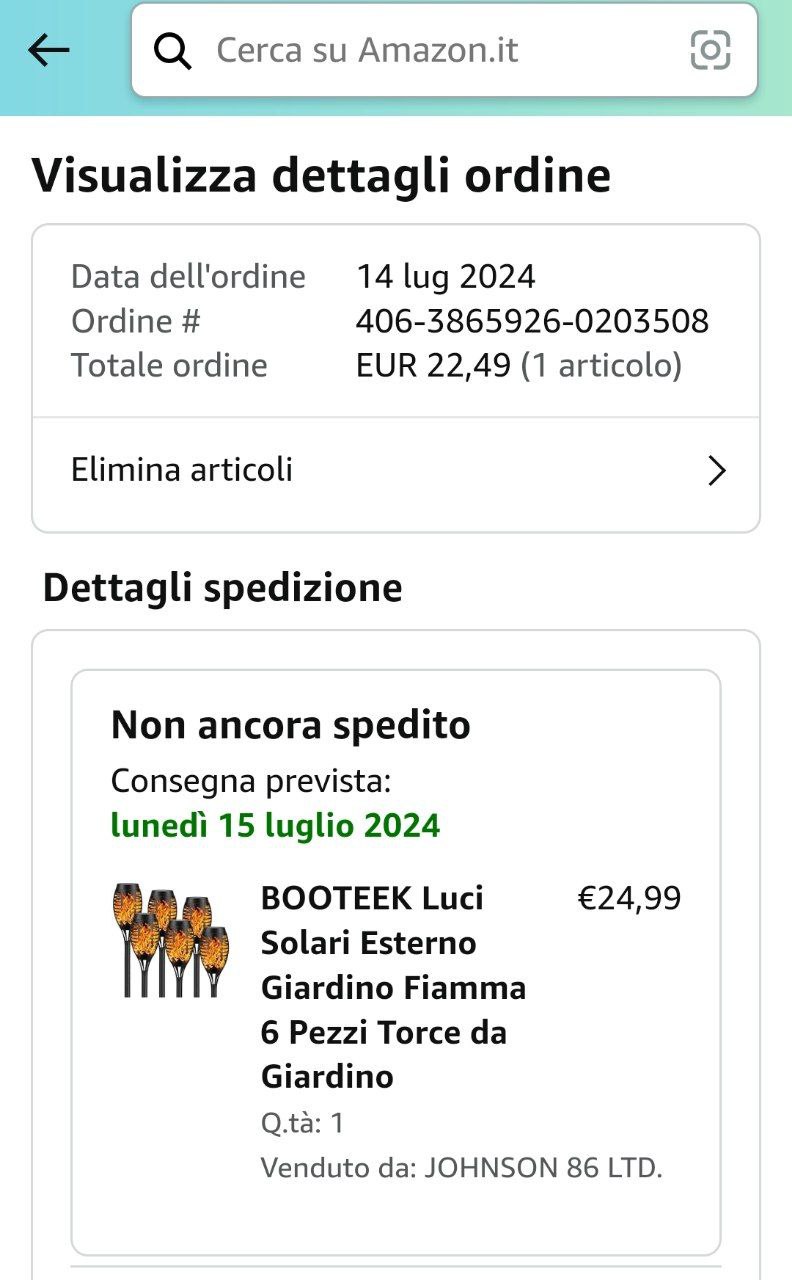Image resolution: width=792 pixels, height=1280 pixels.
Task: Go back with the arrow icon
Action: point(48,50)
